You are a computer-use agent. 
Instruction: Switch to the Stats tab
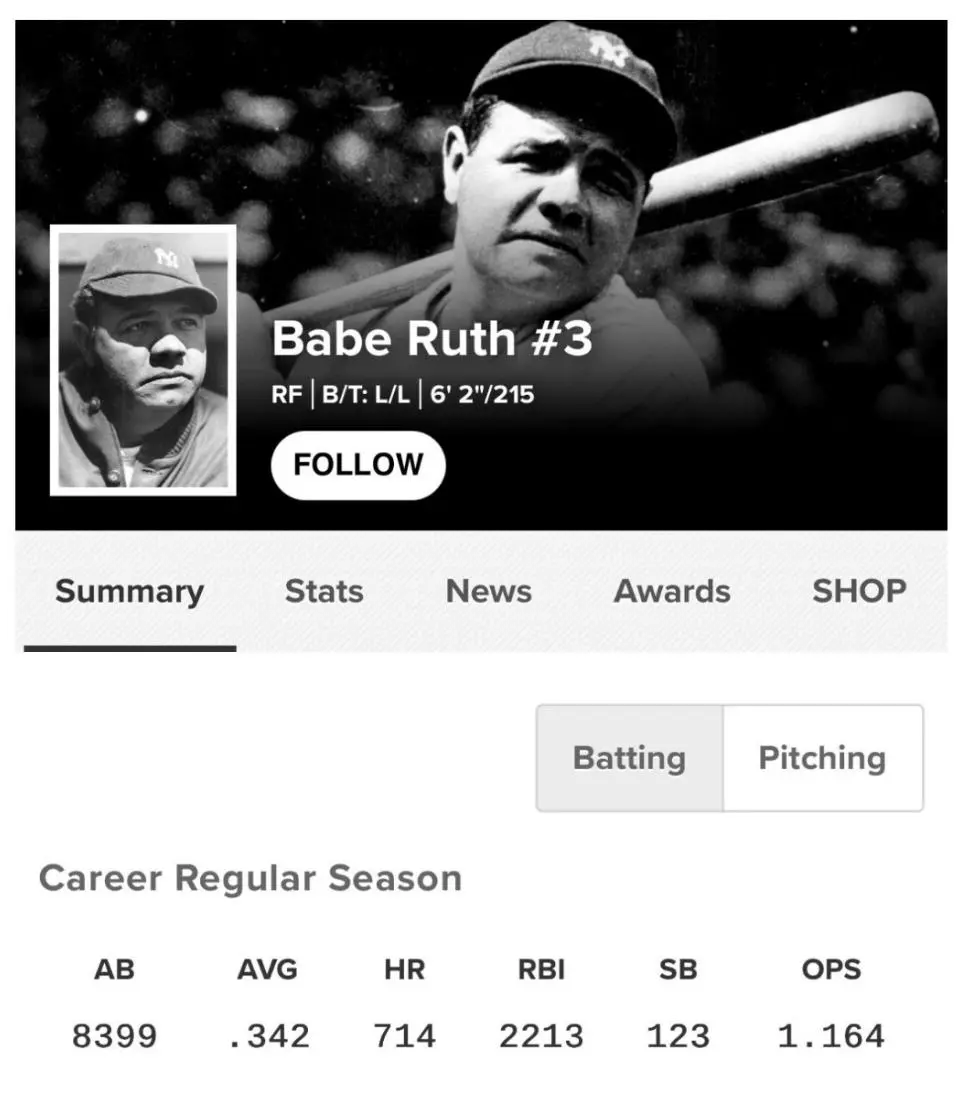point(324,592)
